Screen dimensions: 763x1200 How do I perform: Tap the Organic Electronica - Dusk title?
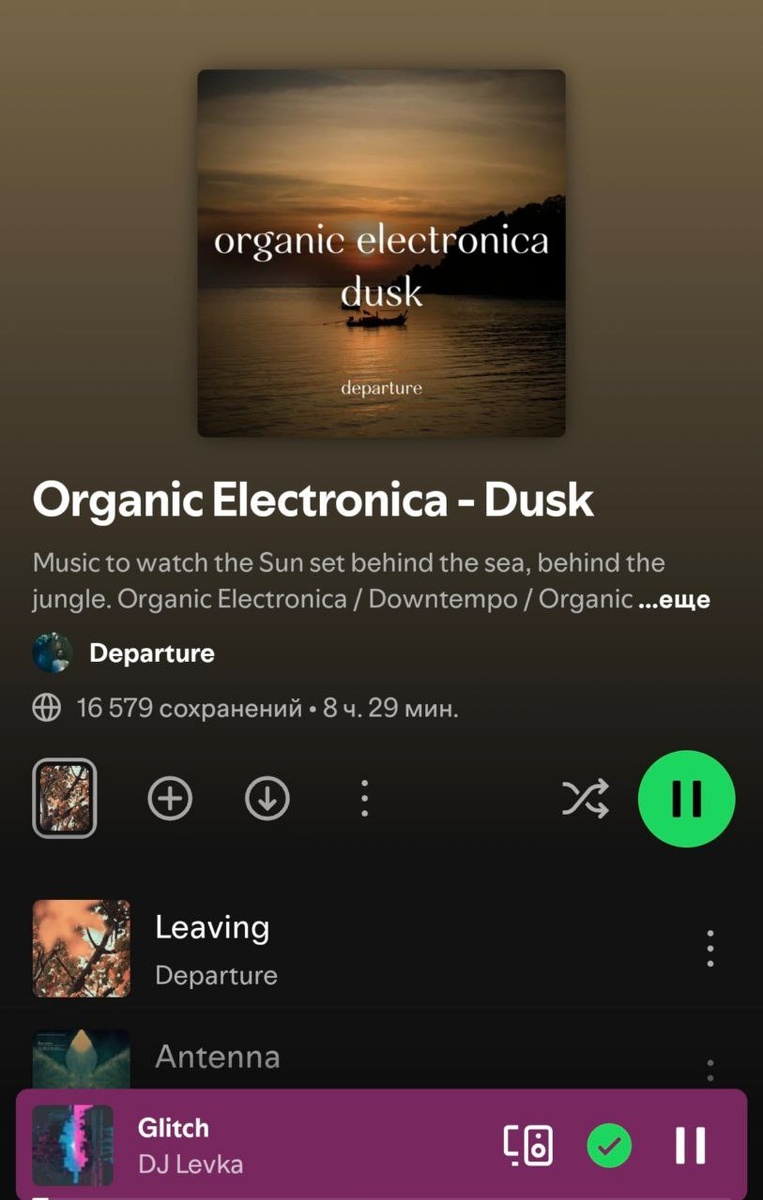click(314, 500)
